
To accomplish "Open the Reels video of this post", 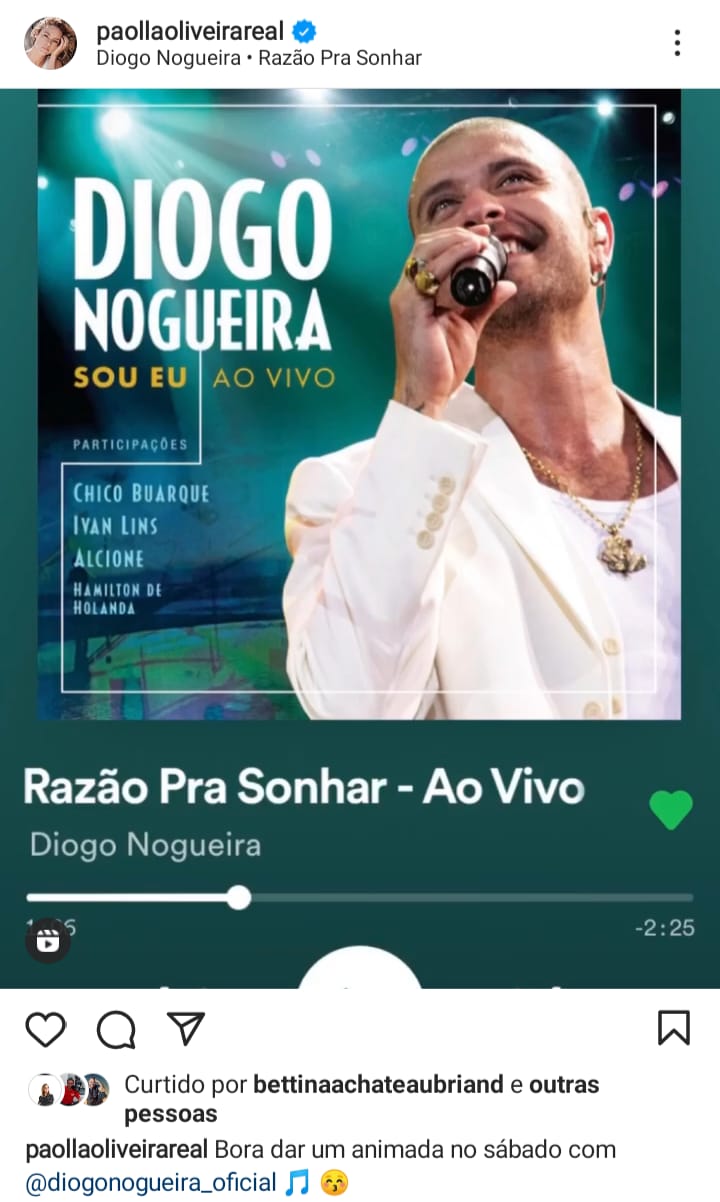I will pyautogui.click(x=47, y=941).
